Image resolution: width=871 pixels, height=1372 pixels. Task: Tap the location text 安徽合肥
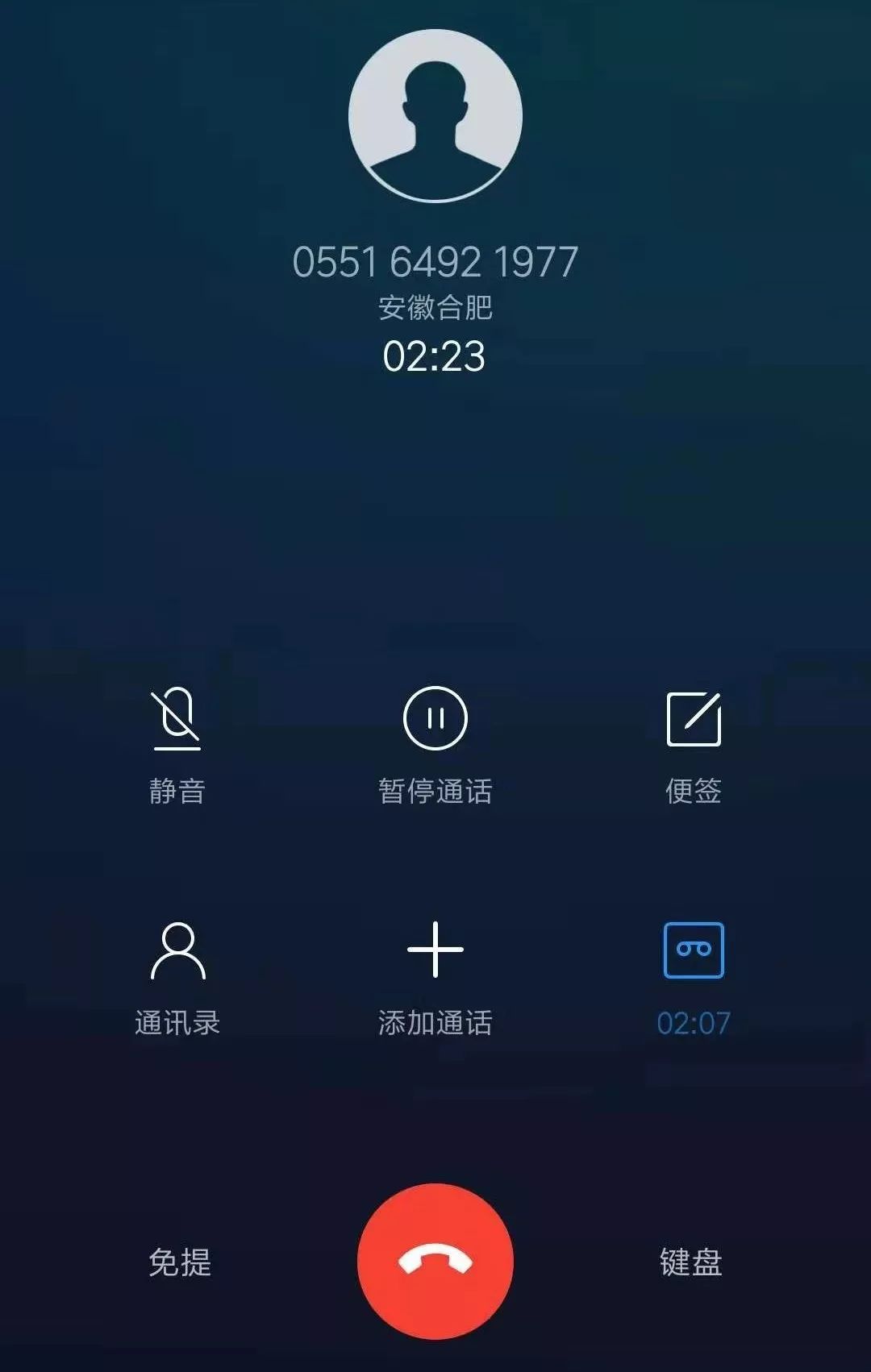(x=435, y=307)
